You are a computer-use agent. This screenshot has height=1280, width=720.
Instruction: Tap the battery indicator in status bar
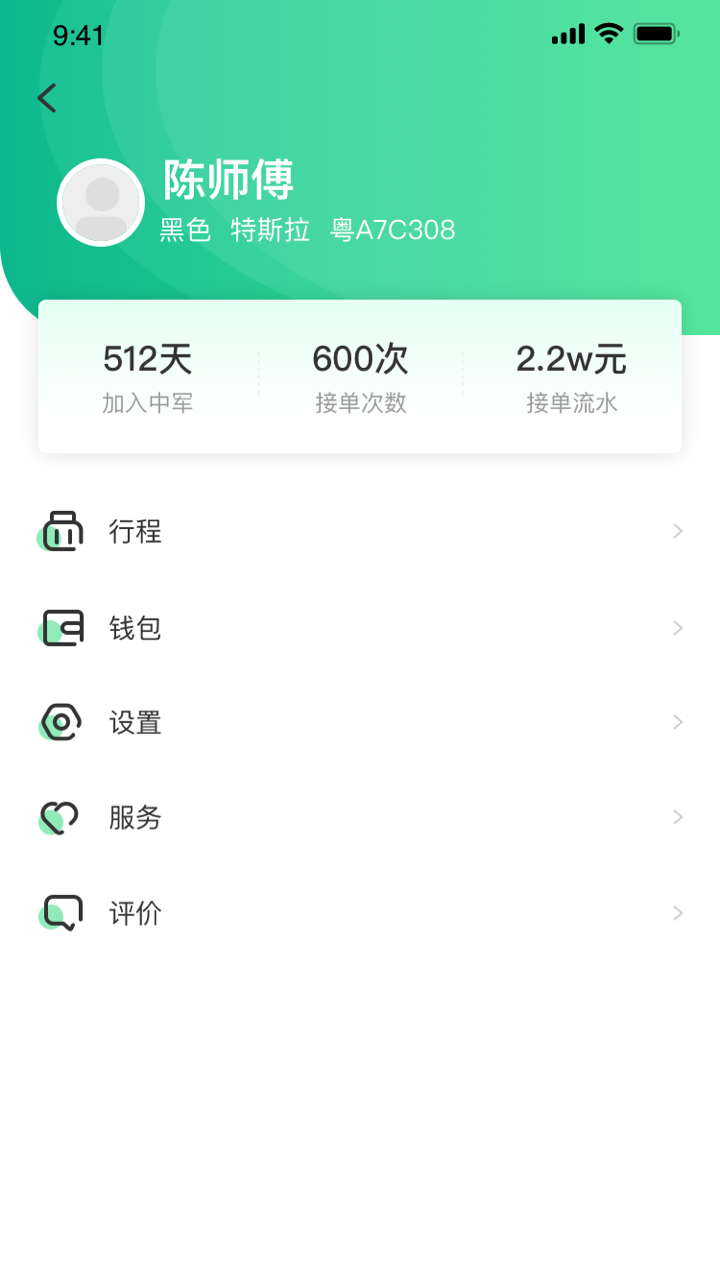655,32
